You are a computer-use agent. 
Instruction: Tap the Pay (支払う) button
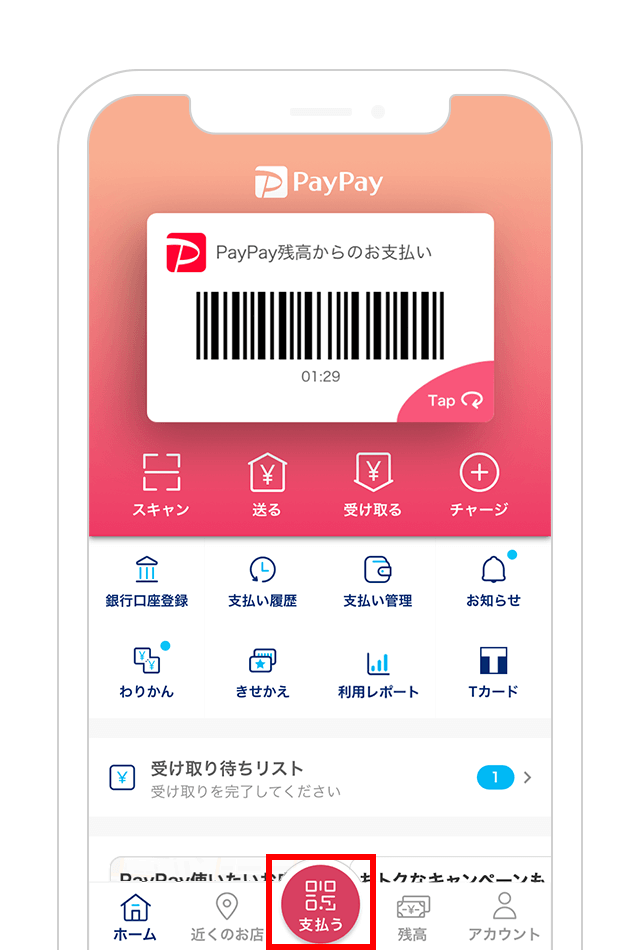(x=321, y=902)
